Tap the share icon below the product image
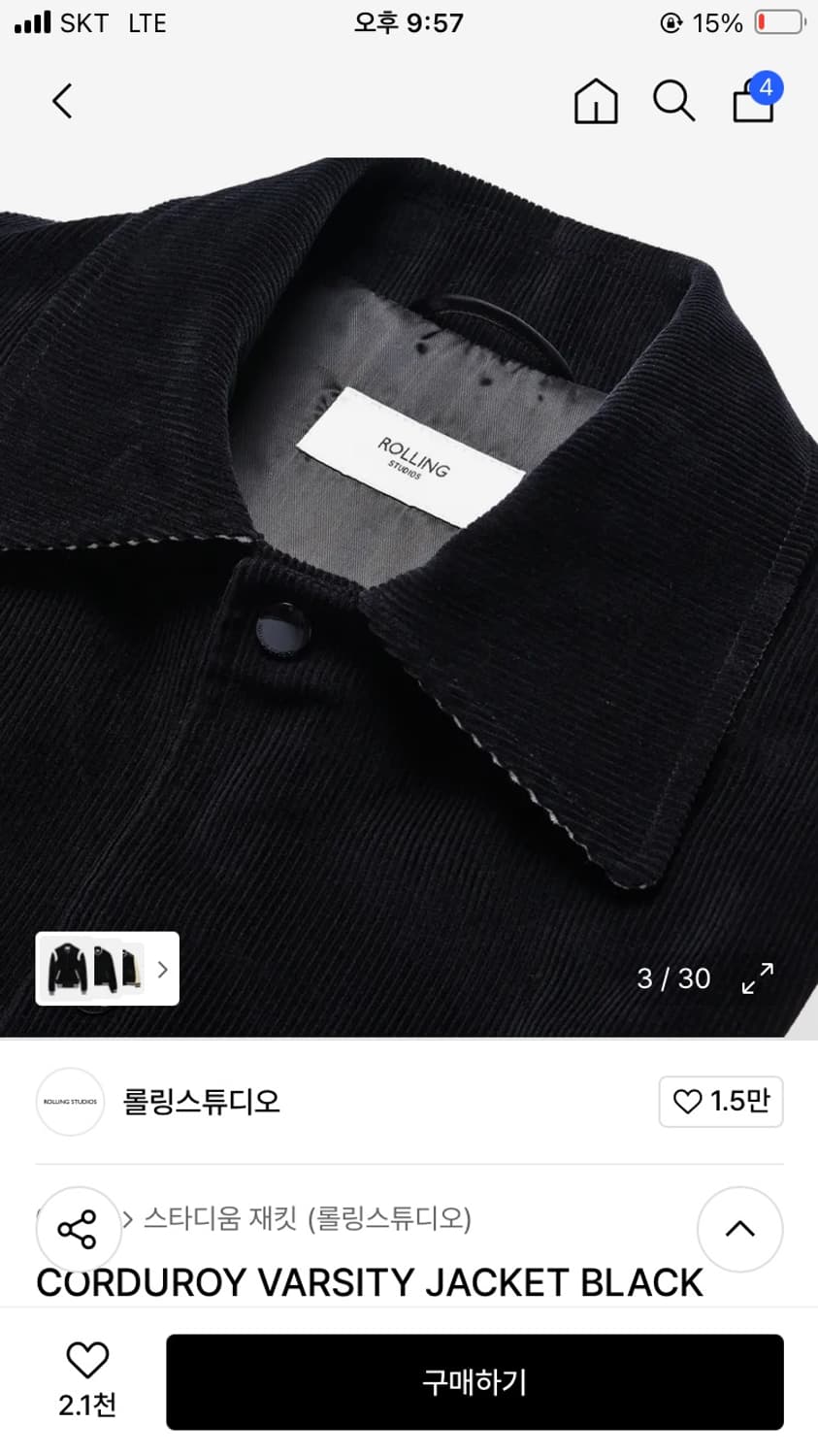The height and width of the screenshot is (1456, 818). [78, 1229]
